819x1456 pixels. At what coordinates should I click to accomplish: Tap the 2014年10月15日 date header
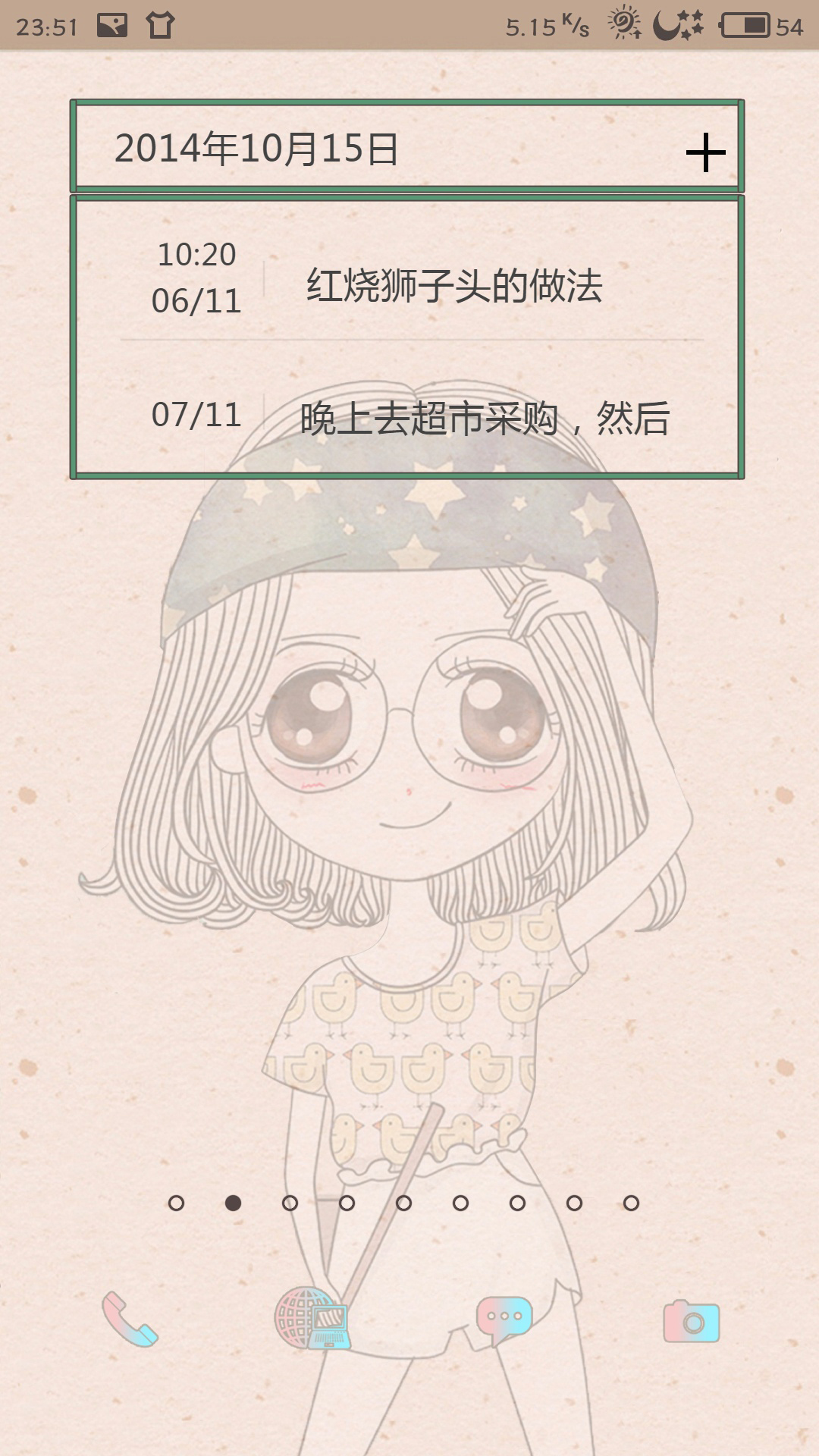pos(256,149)
